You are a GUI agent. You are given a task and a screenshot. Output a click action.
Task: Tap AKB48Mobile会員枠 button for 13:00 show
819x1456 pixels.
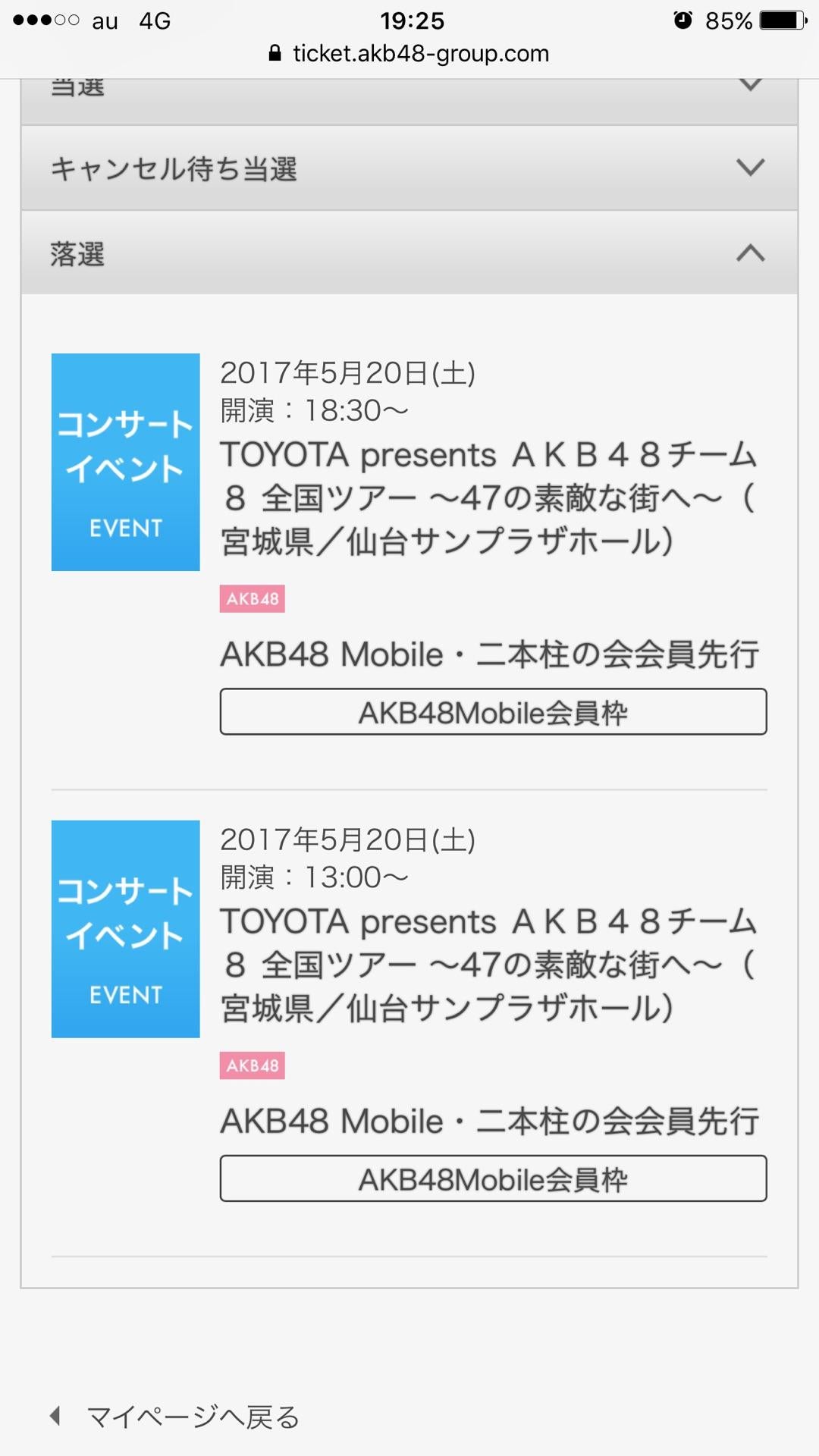click(x=493, y=1179)
